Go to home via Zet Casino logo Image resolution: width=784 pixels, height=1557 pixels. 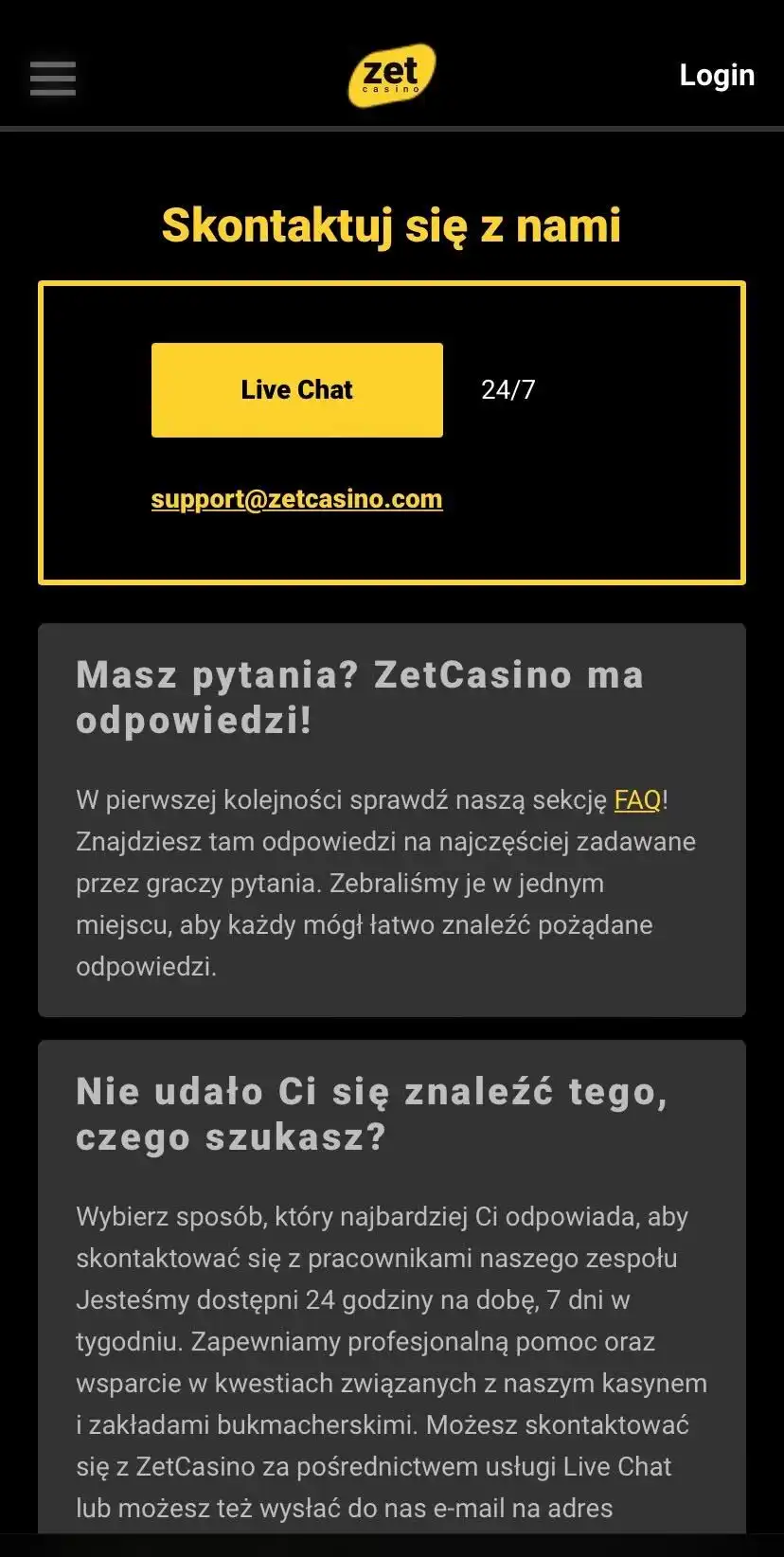click(x=391, y=76)
